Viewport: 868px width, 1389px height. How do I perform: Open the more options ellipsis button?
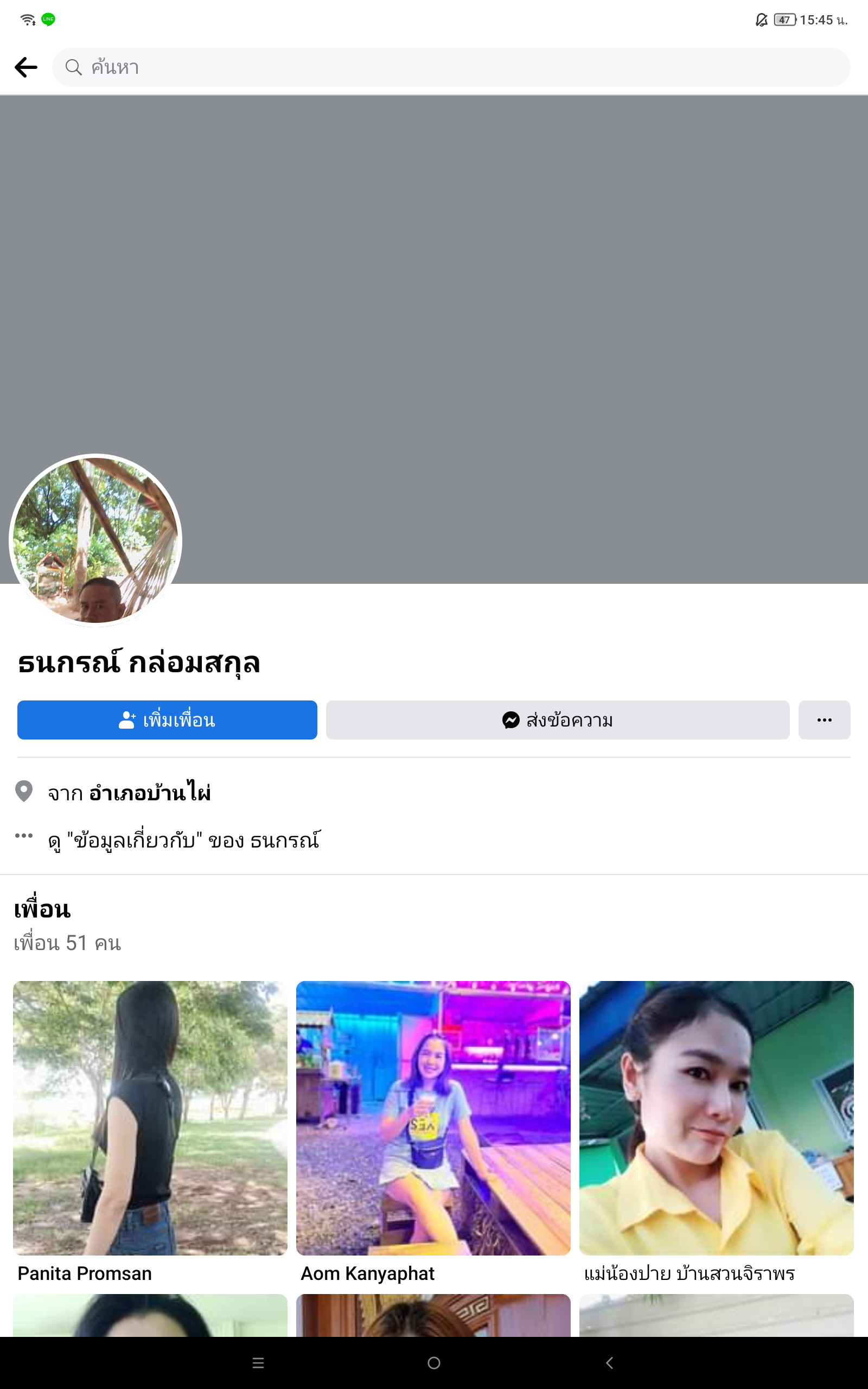825,720
